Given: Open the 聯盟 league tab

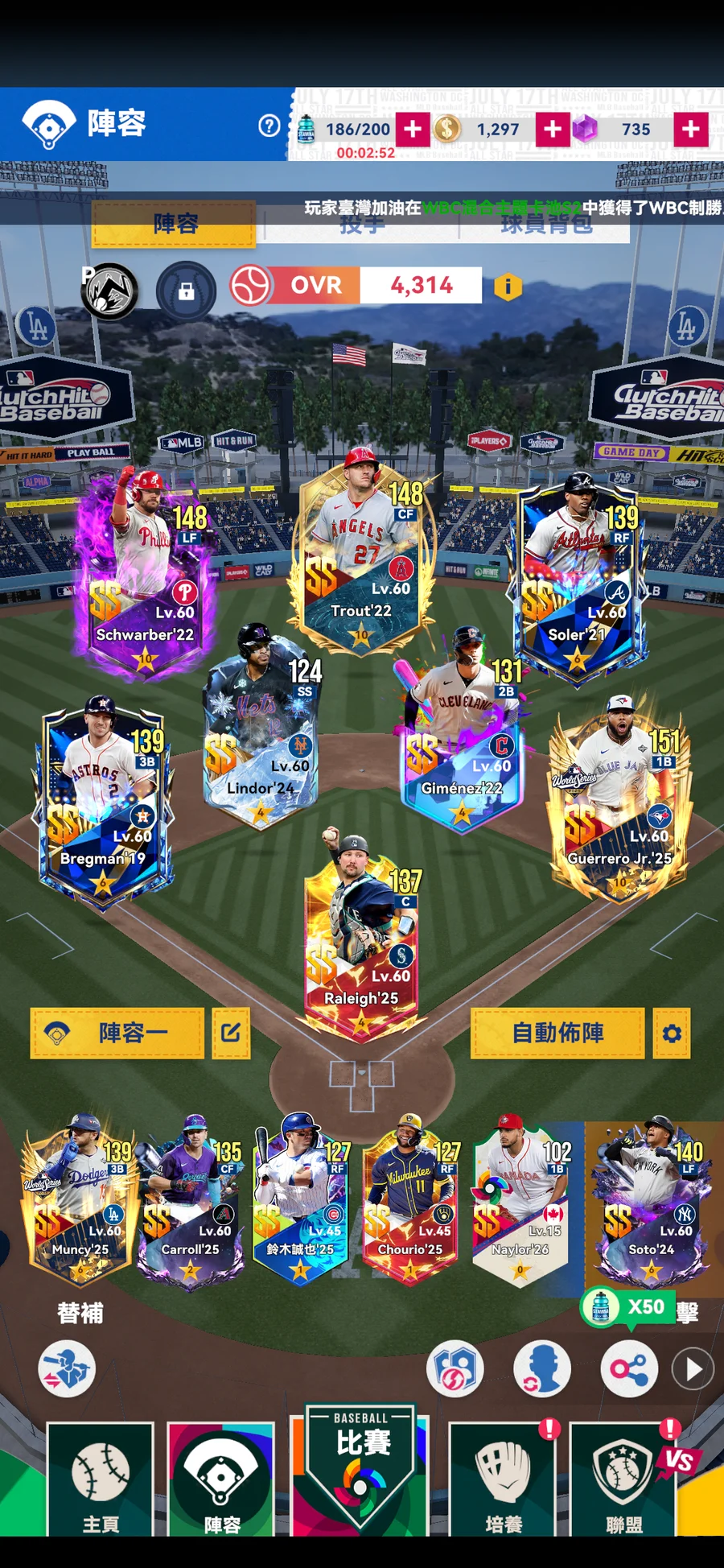Looking at the screenshot, I should [x=624, y=1481].
